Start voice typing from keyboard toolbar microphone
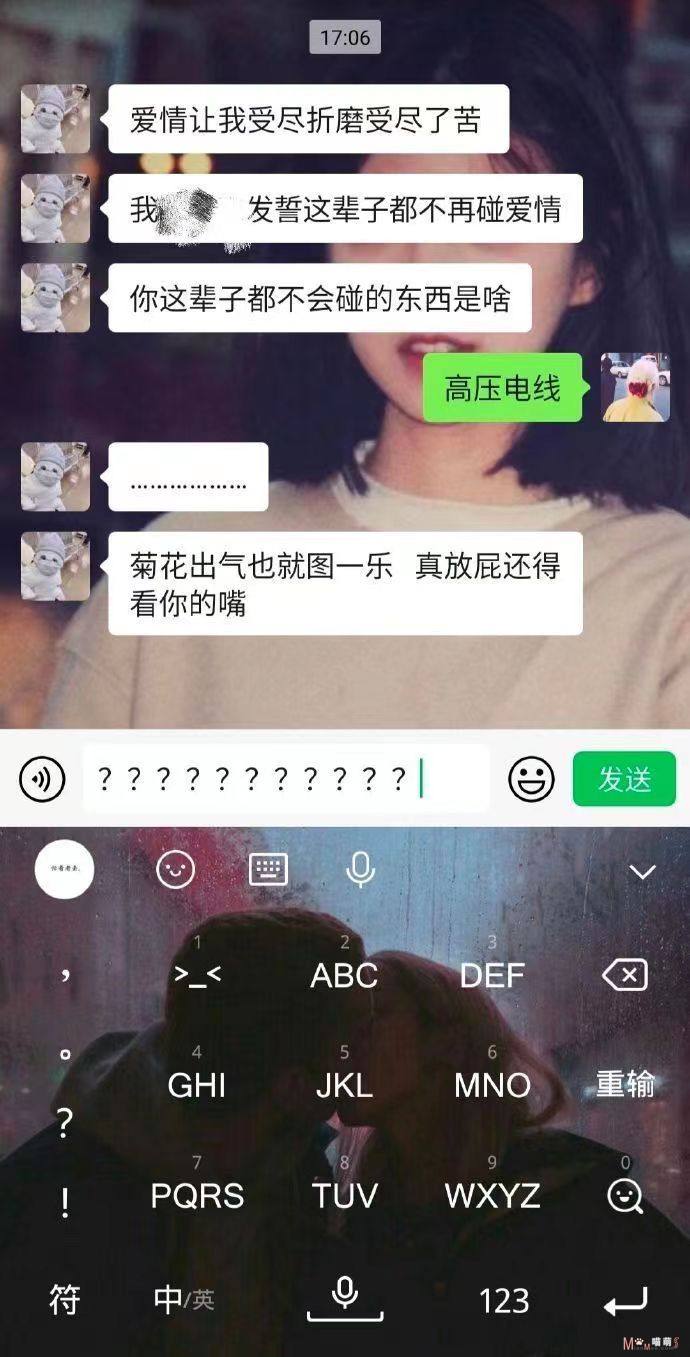 [x=360, y=870]
